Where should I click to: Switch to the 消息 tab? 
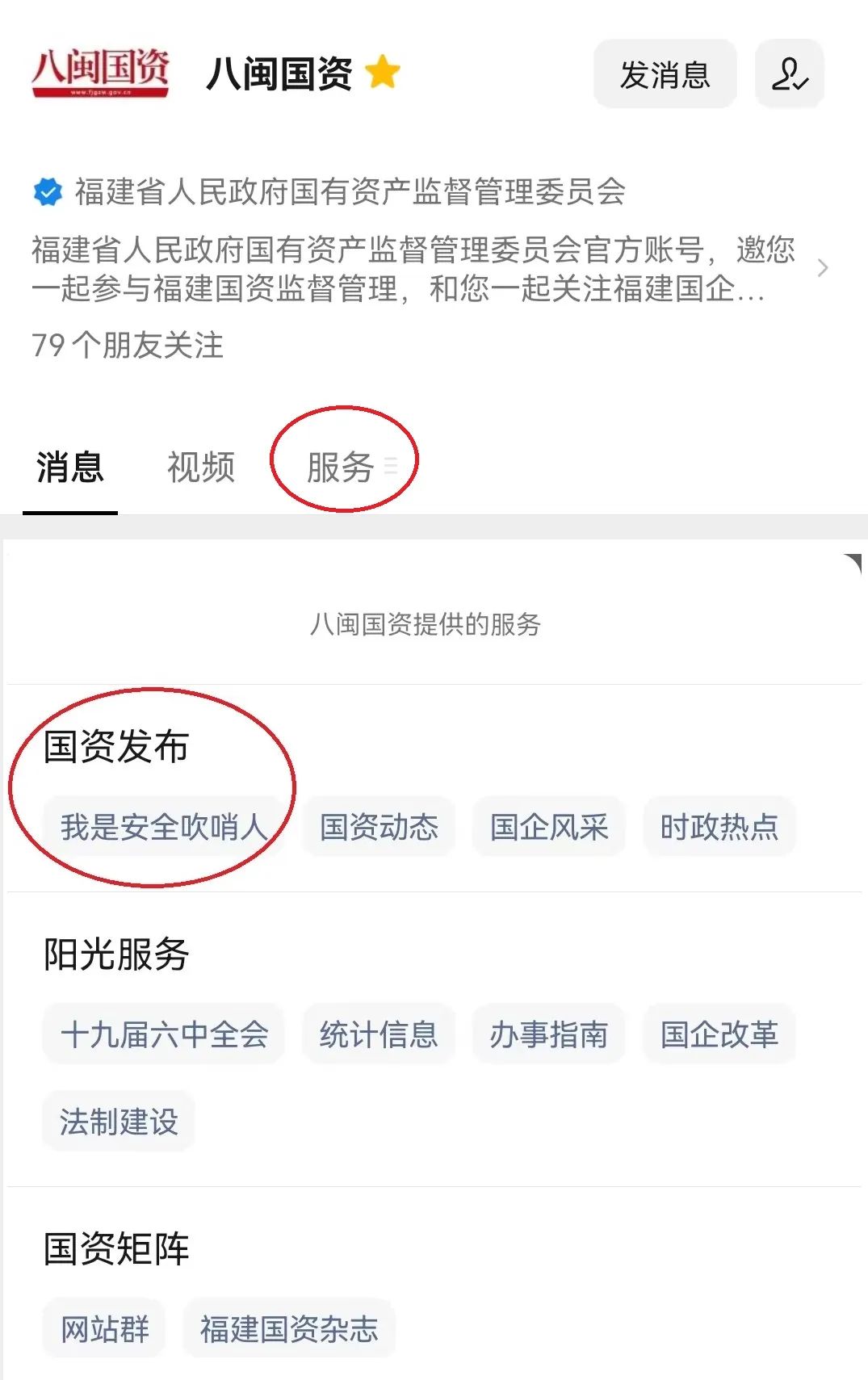click(70, 468)
